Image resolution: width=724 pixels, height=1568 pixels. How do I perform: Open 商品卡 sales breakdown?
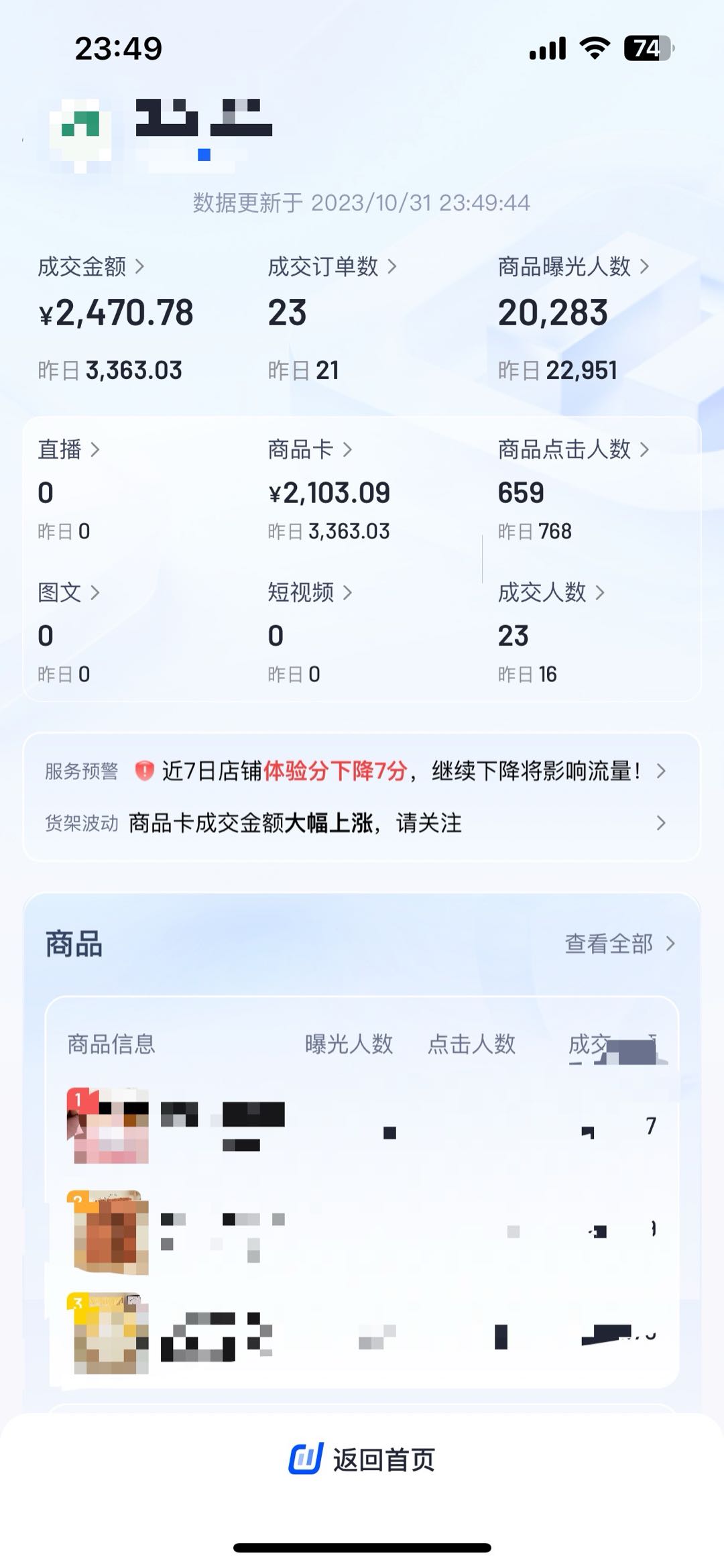point(310,449)
